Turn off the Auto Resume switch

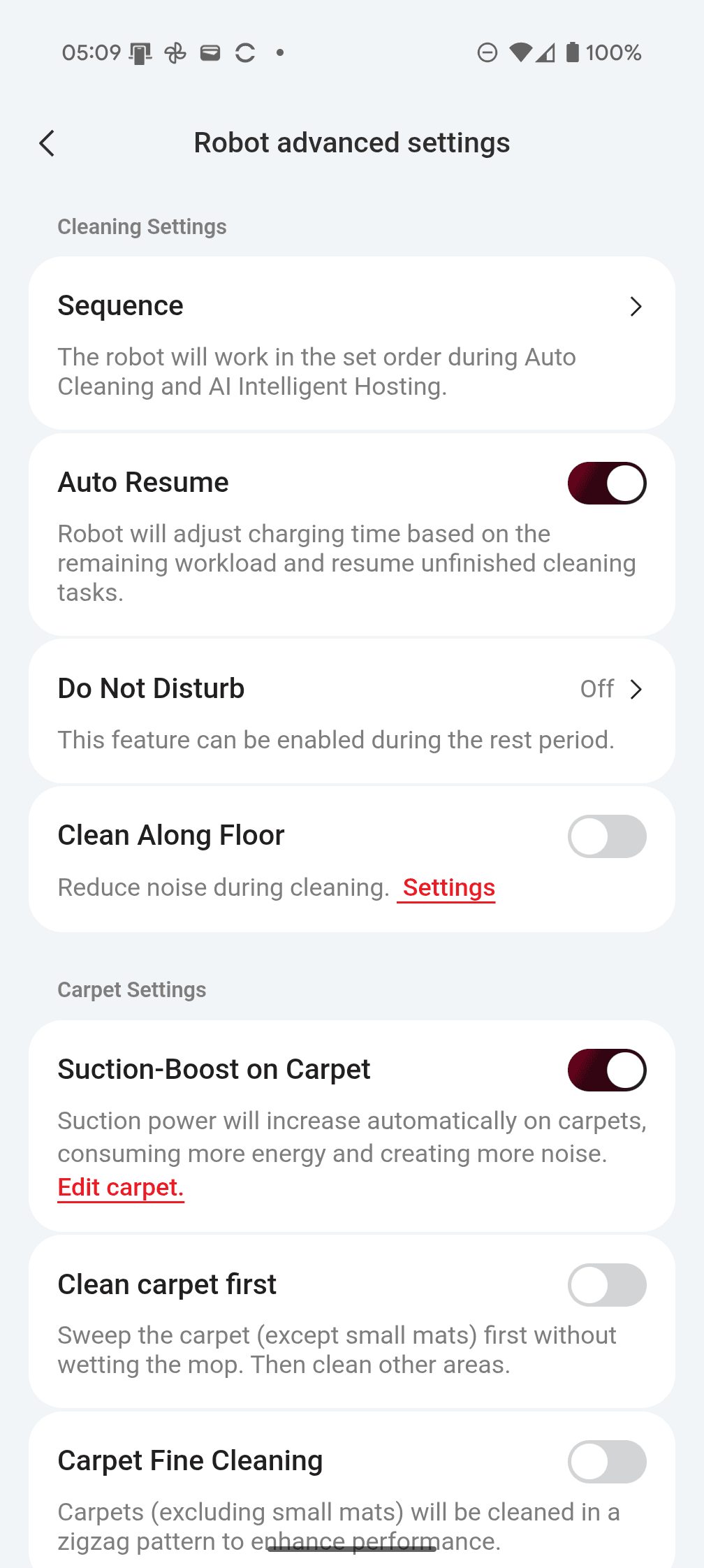(x=606, y=483)
